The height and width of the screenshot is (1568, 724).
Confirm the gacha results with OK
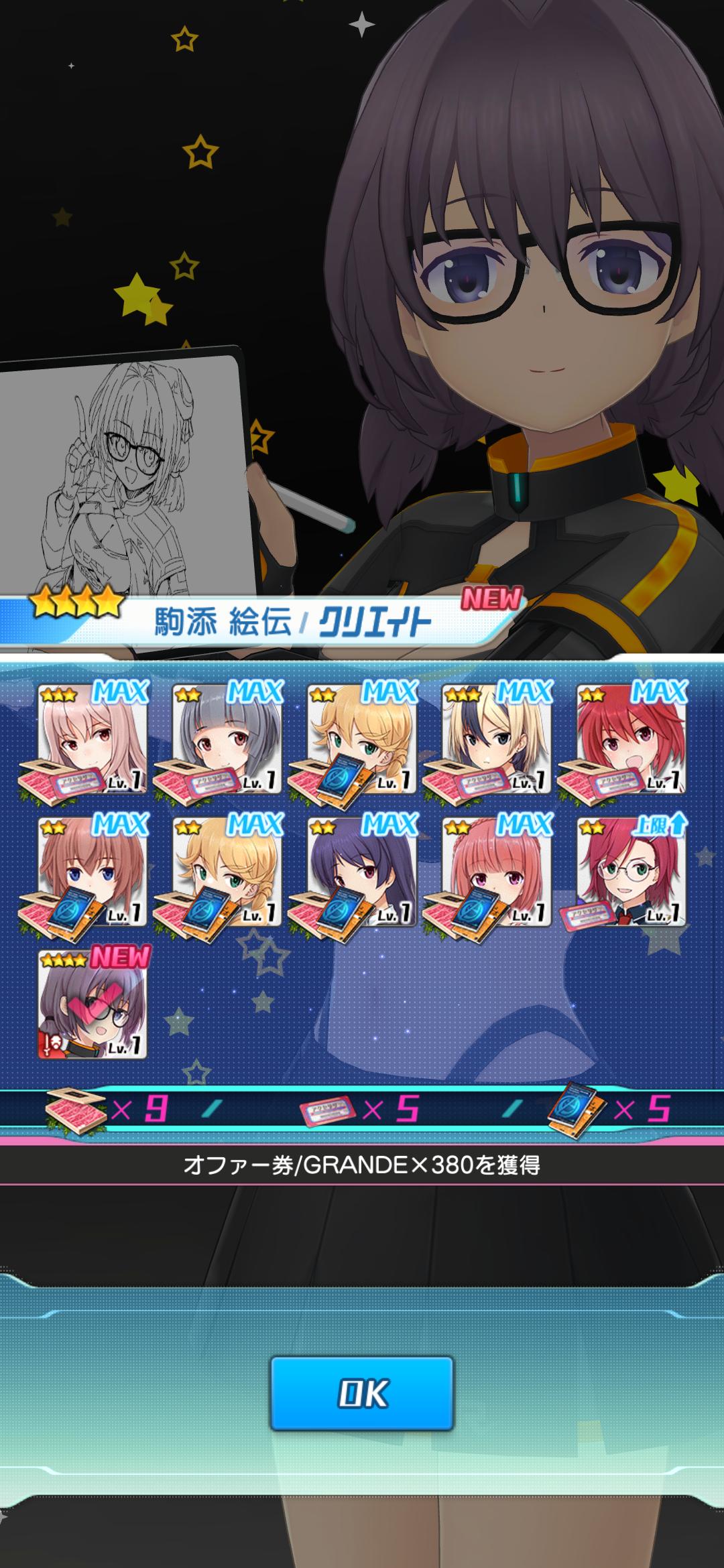[362, 1393]
